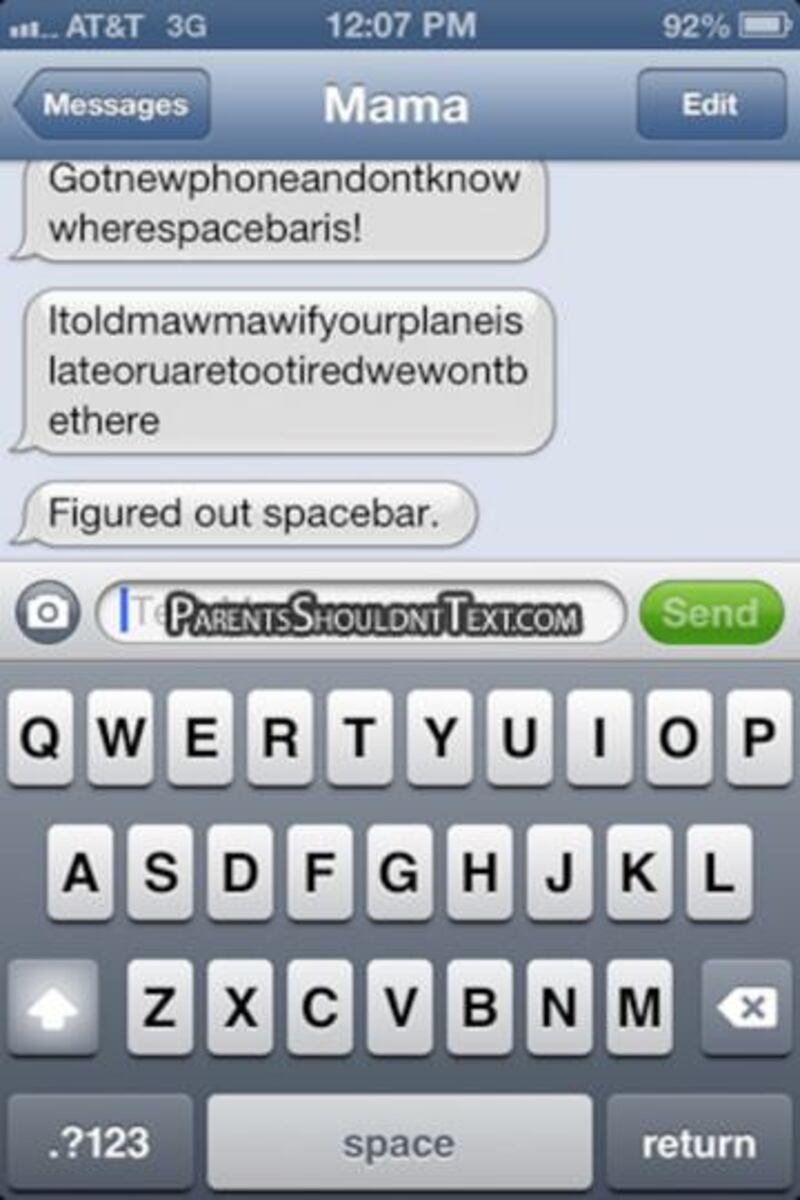Viewport: 800px width, 1200px height.
Task: Tap the Edit button
Action: coord(710,104)
